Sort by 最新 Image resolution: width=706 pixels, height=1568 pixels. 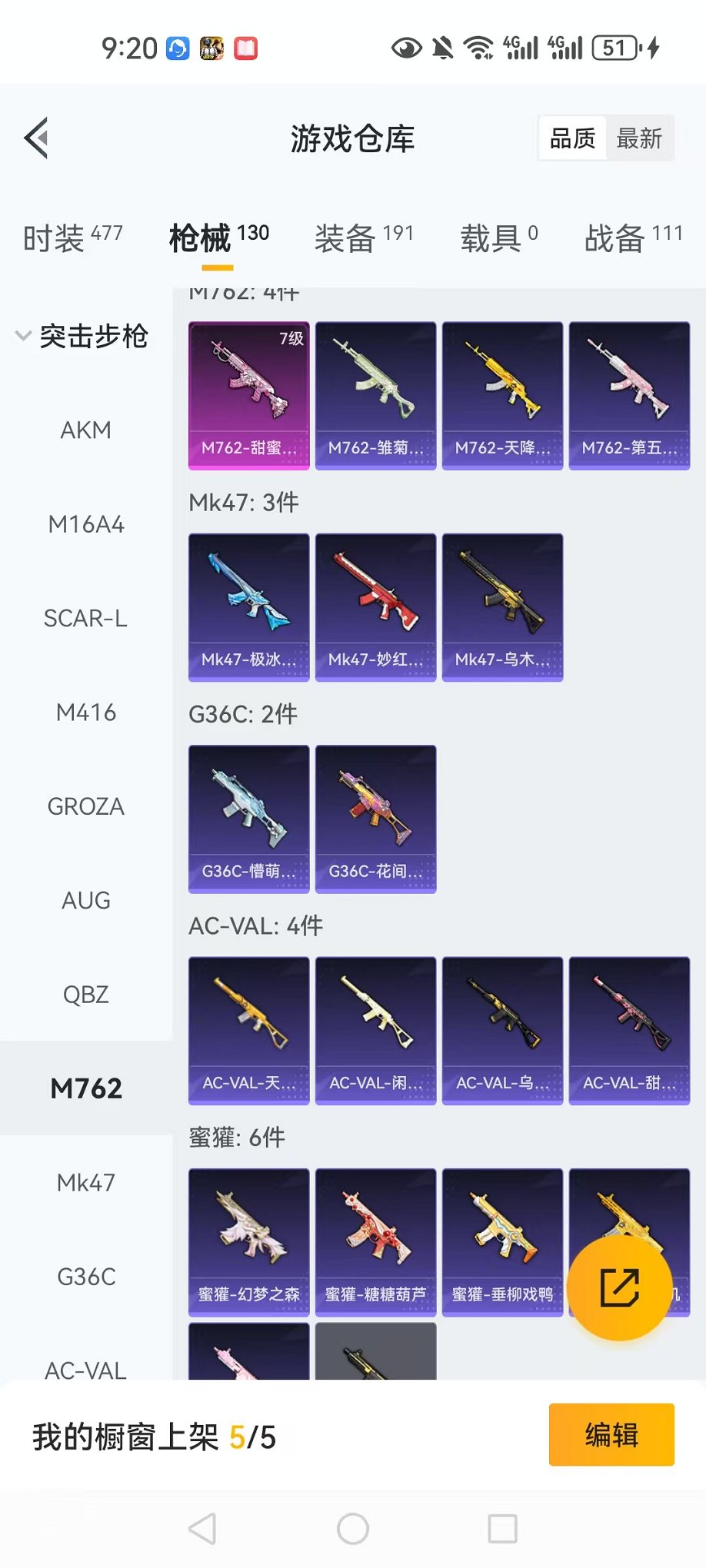[639, 139]
